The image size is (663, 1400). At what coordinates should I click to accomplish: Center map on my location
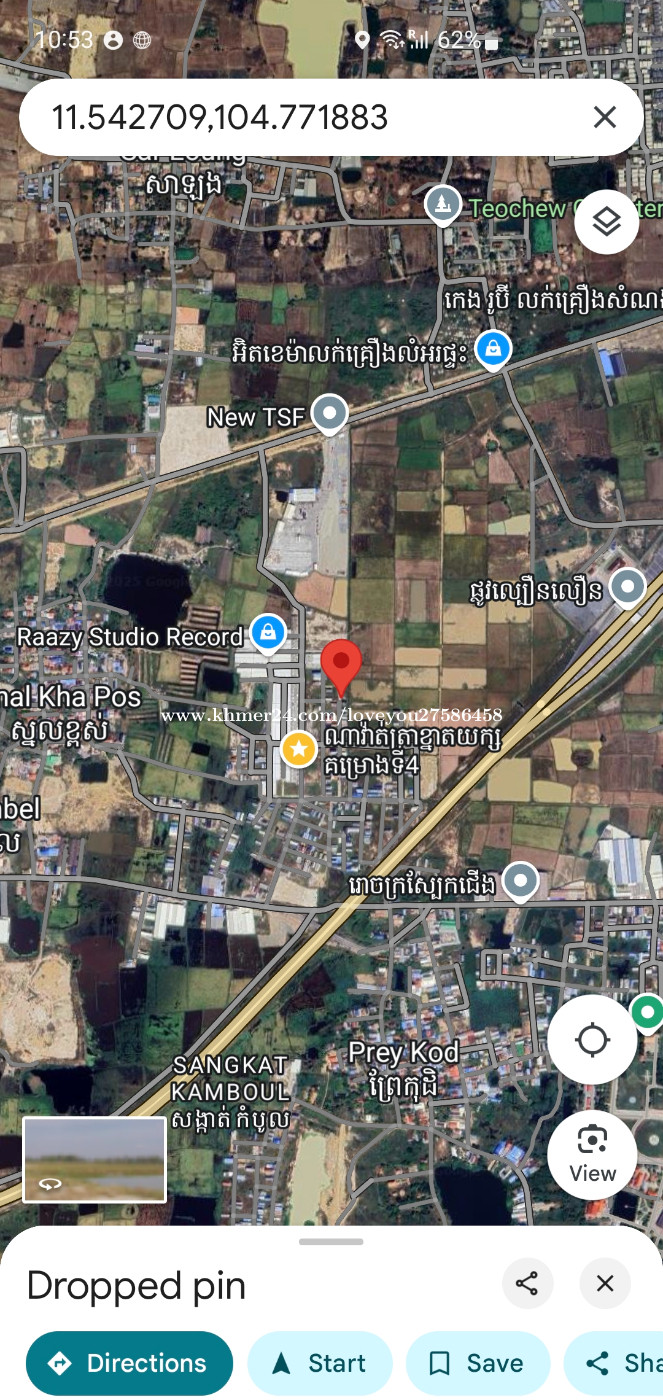click(x=592, y=1040)
